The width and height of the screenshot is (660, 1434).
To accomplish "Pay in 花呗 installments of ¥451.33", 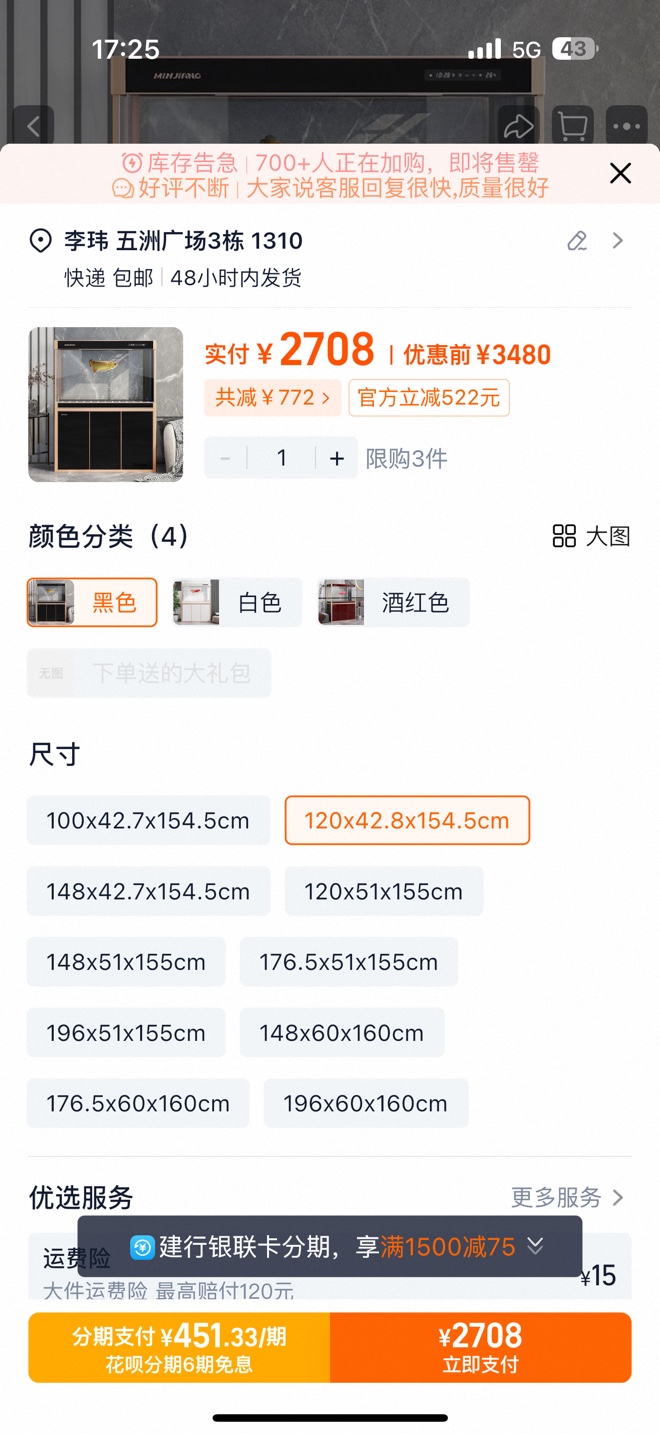I will pos(179,1348).
